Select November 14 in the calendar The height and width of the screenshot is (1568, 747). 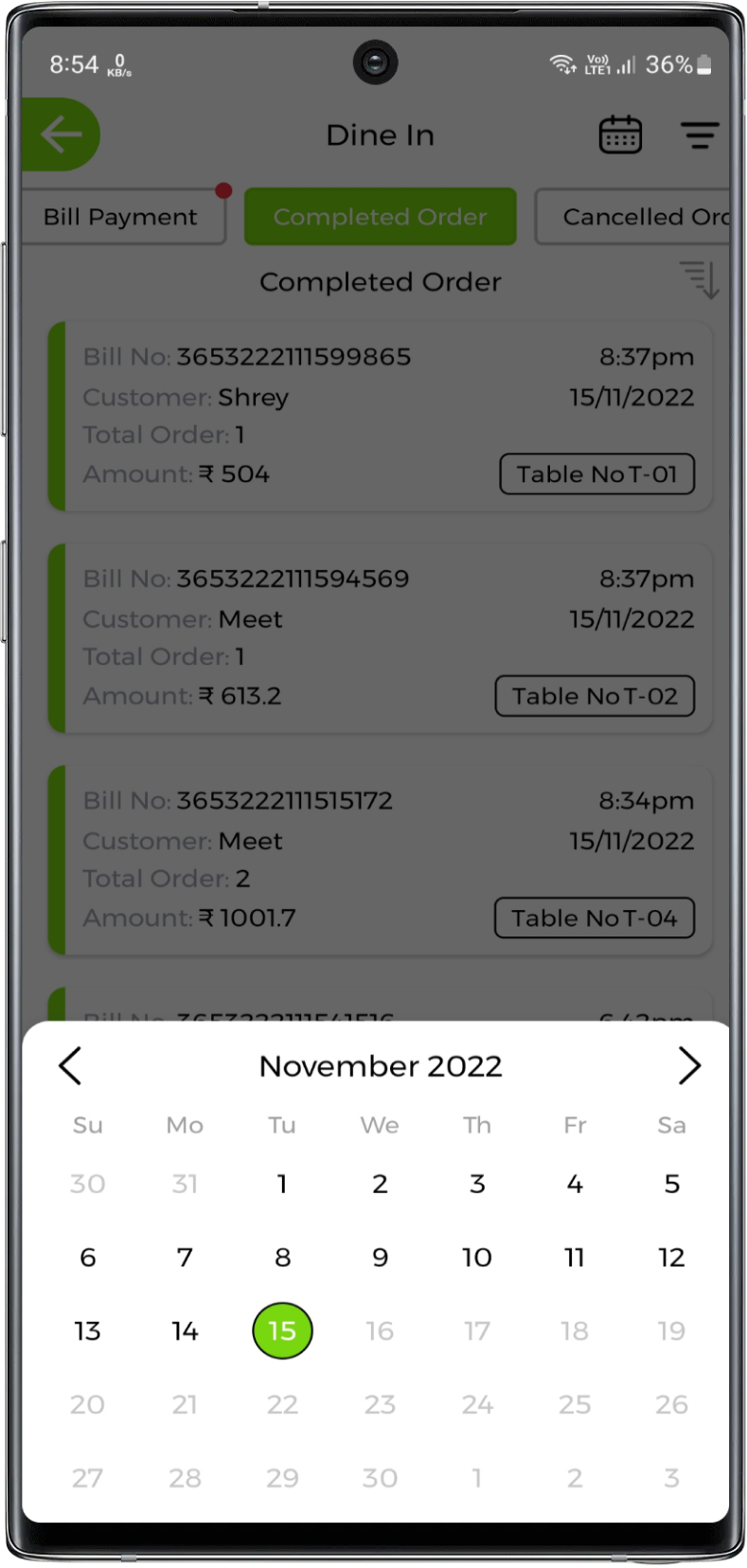185,1330
